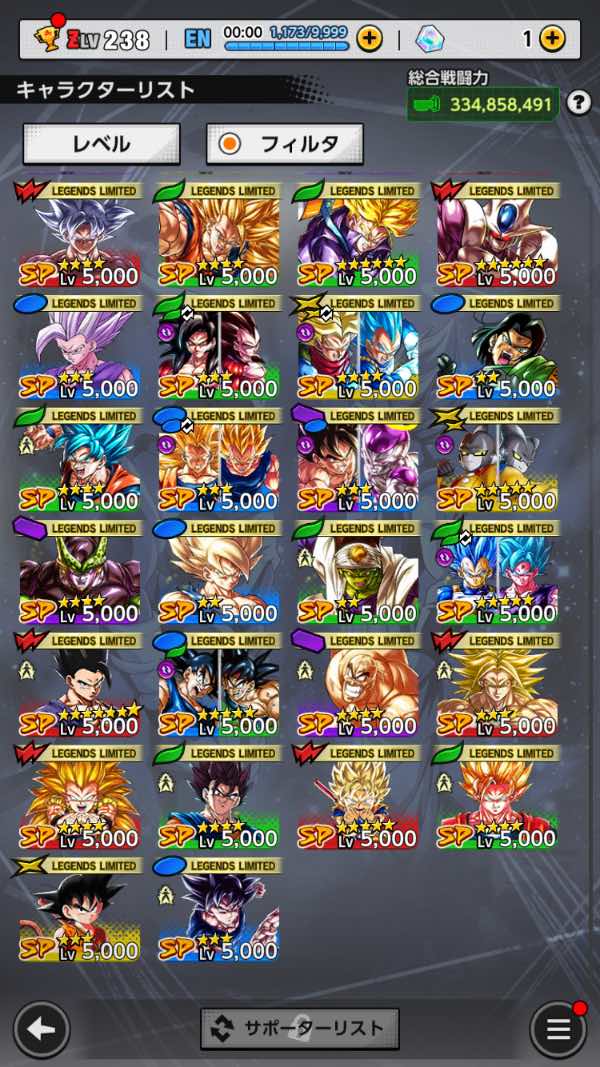
Task: Select the Ultra Instinct Goku silver-hair card
Action: 80,236
